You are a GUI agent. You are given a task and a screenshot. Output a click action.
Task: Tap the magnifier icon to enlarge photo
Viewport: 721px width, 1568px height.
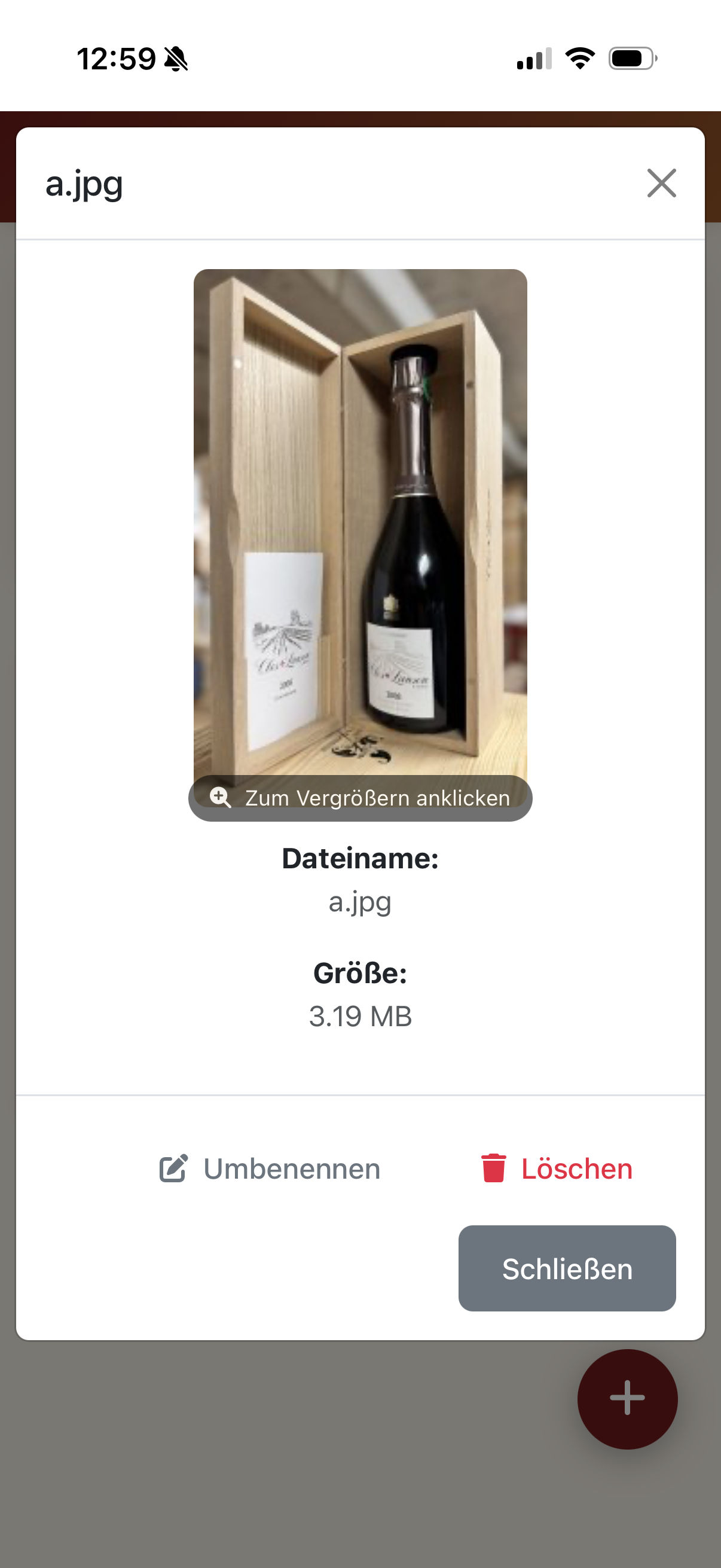point(221,798)
